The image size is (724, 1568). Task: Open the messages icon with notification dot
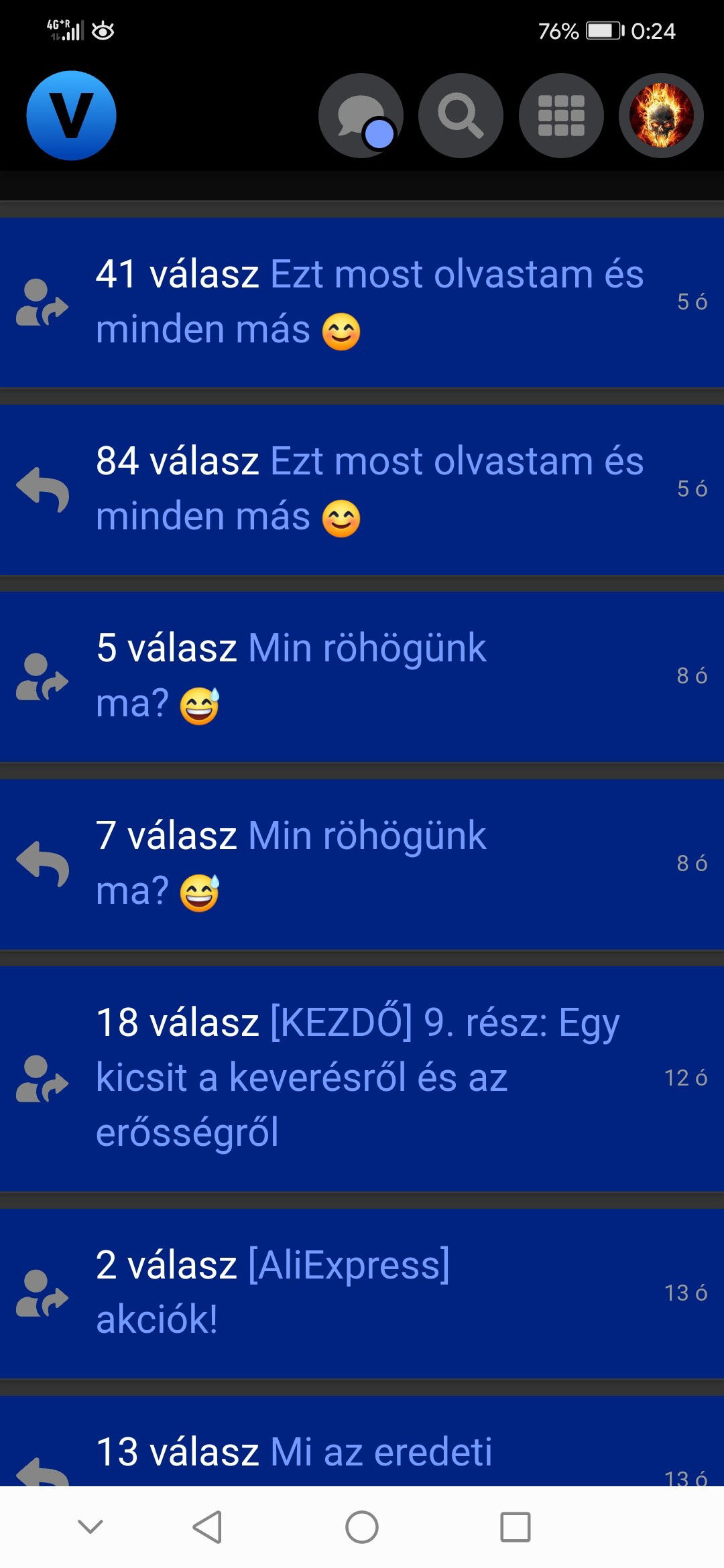click(361, 115)
